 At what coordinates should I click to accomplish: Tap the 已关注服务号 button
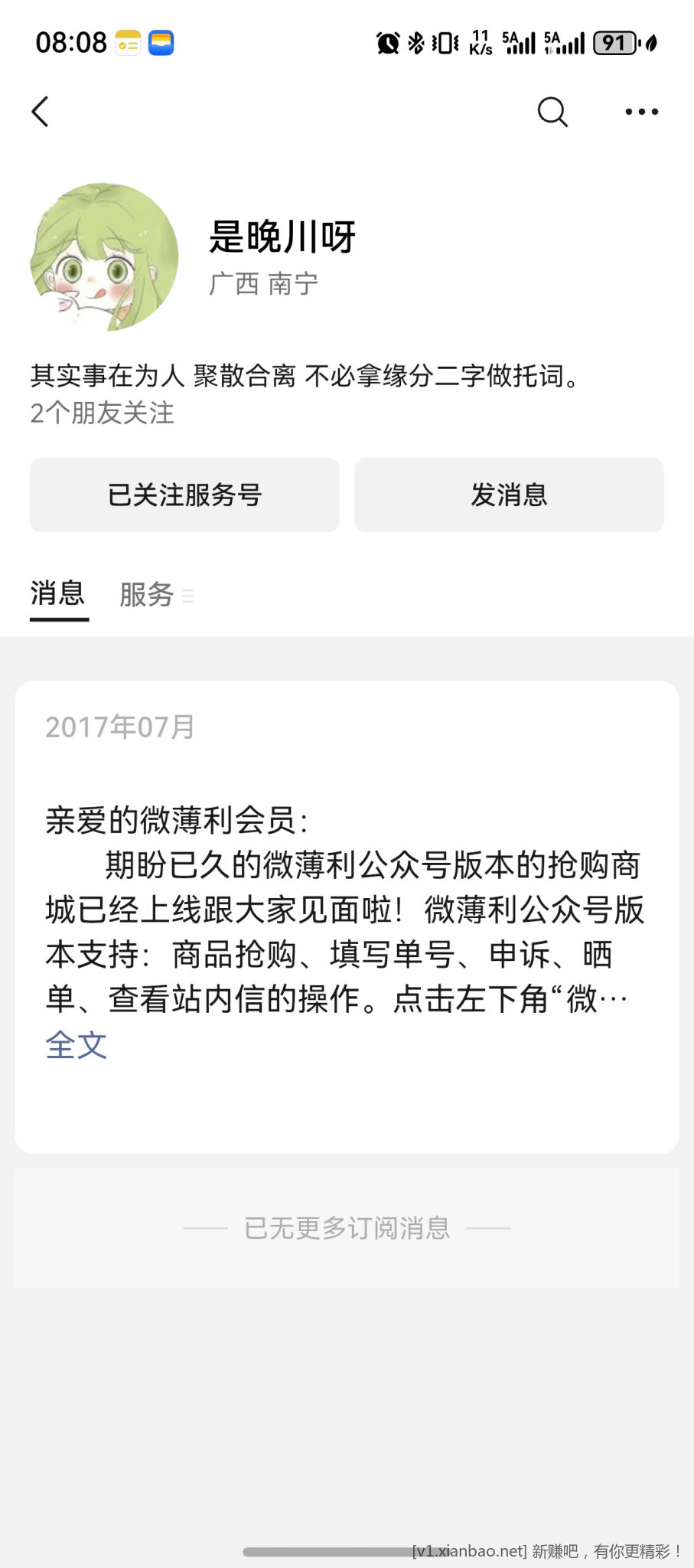tap(184, 495)
